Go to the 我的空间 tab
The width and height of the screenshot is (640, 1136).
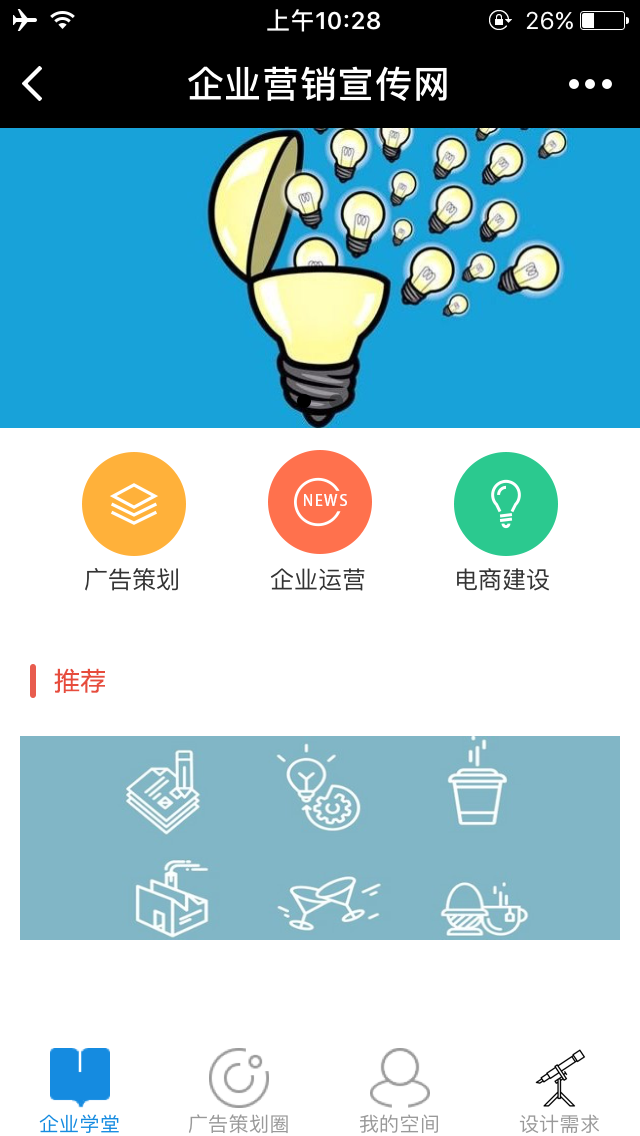pos(399,1090)
